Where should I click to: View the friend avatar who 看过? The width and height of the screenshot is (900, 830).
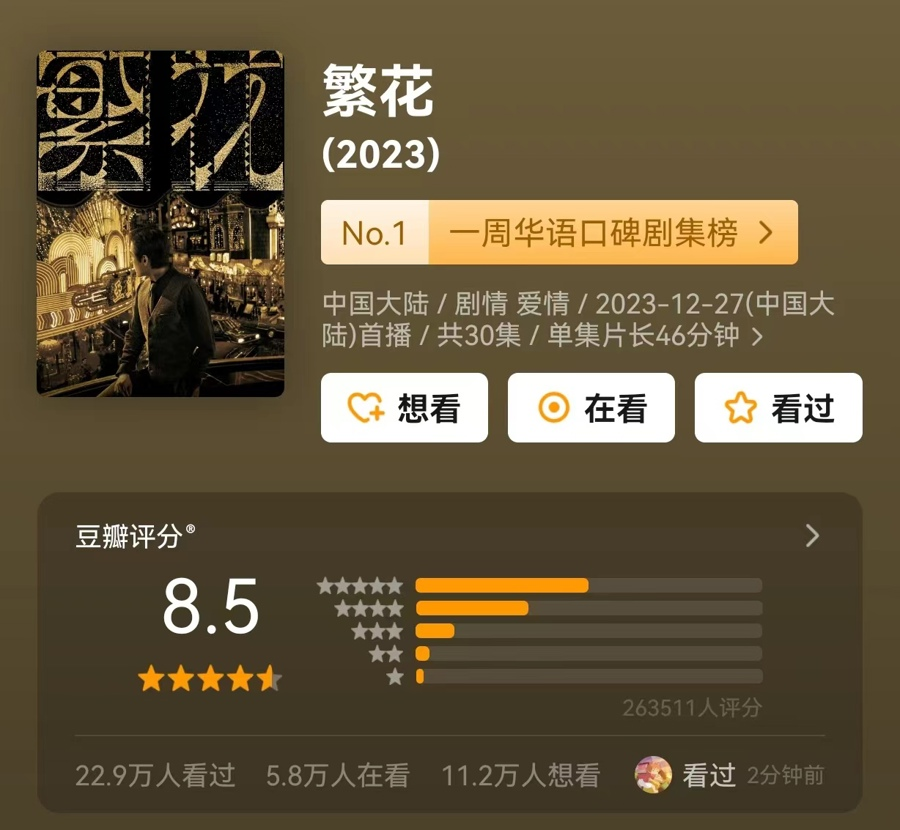[x=654, y=775]
